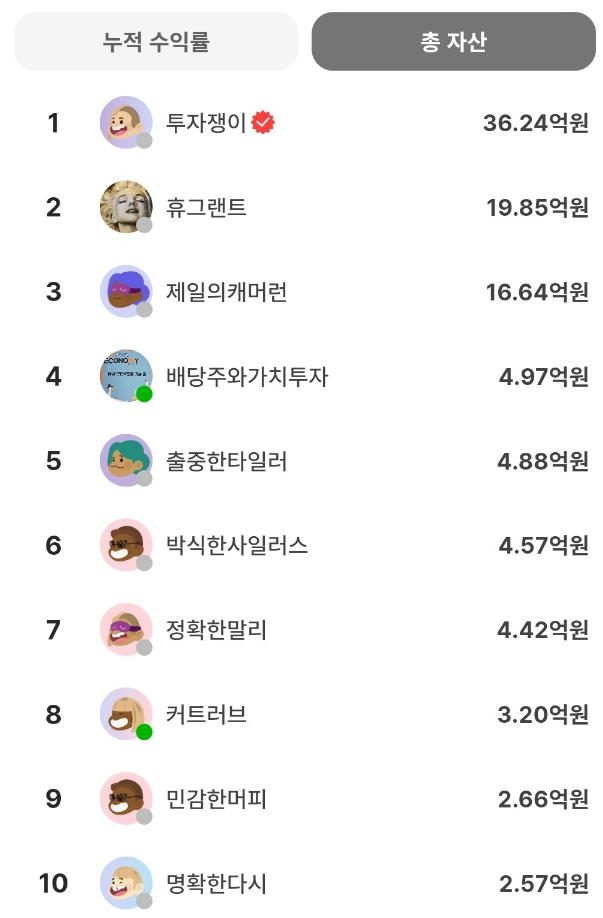Open the 배당주와가치투자 row

point(302,376)
